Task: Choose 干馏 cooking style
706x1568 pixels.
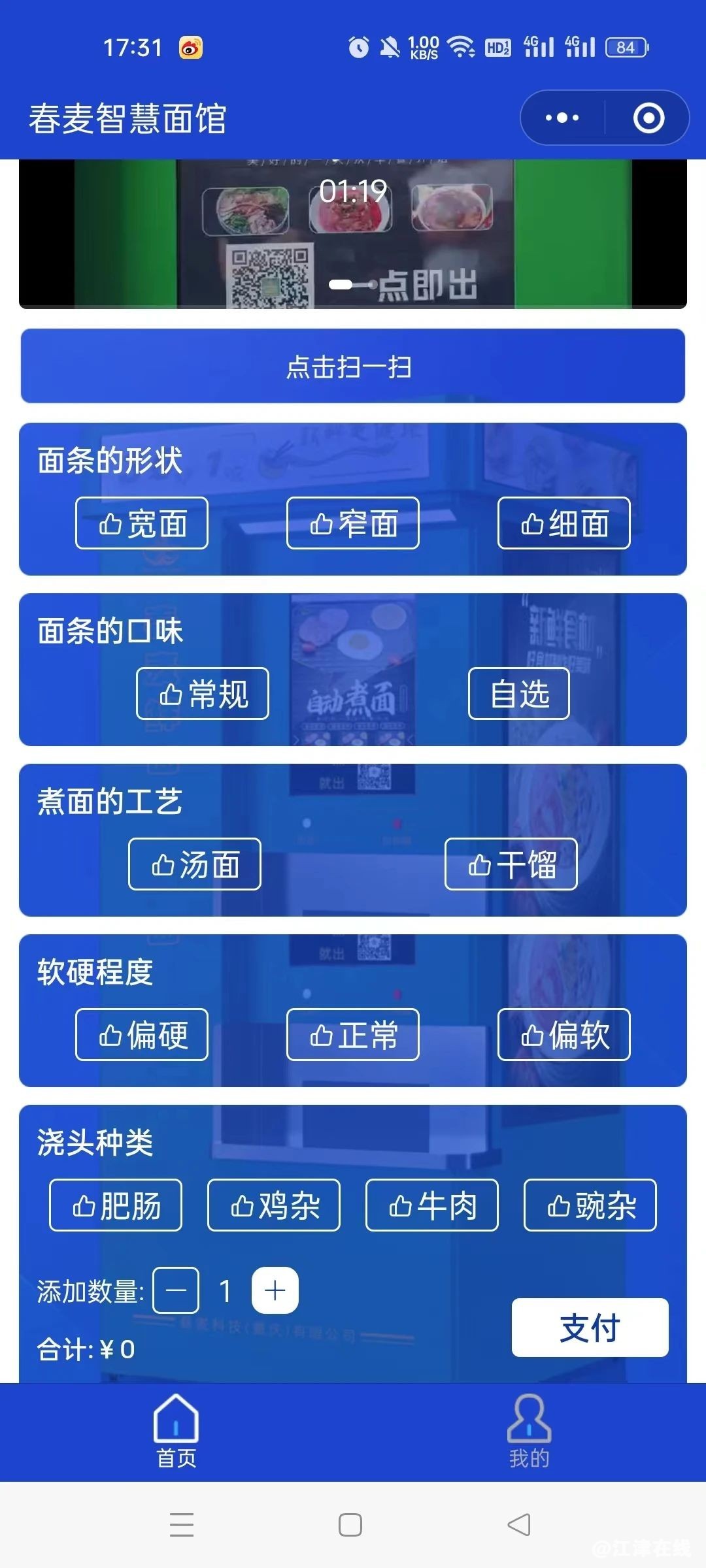Action: [x=511, y=864]
